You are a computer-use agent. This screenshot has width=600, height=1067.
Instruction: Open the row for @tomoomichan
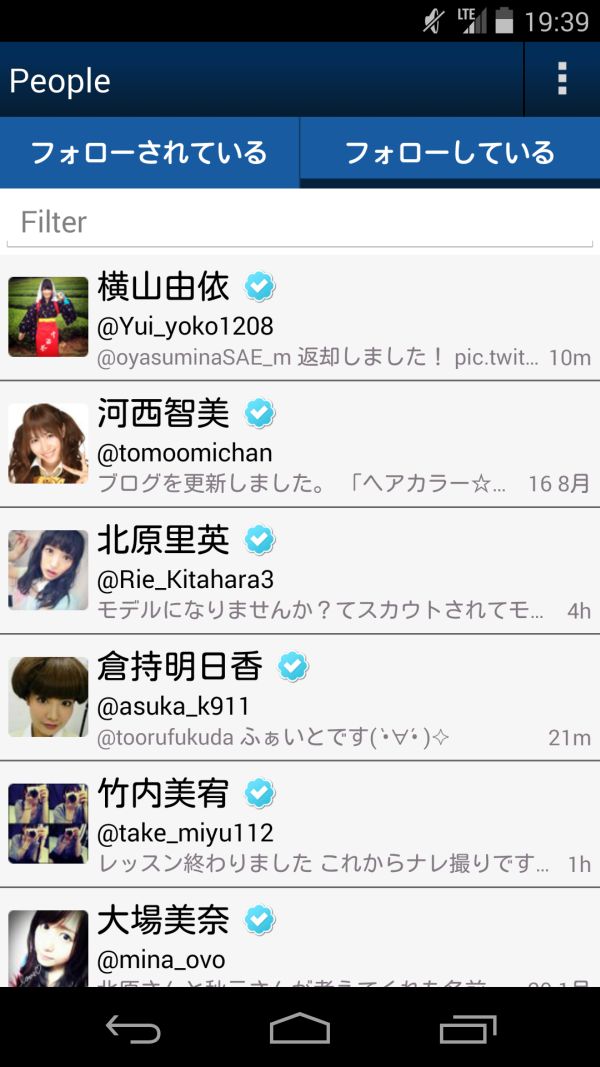(300, 444)
